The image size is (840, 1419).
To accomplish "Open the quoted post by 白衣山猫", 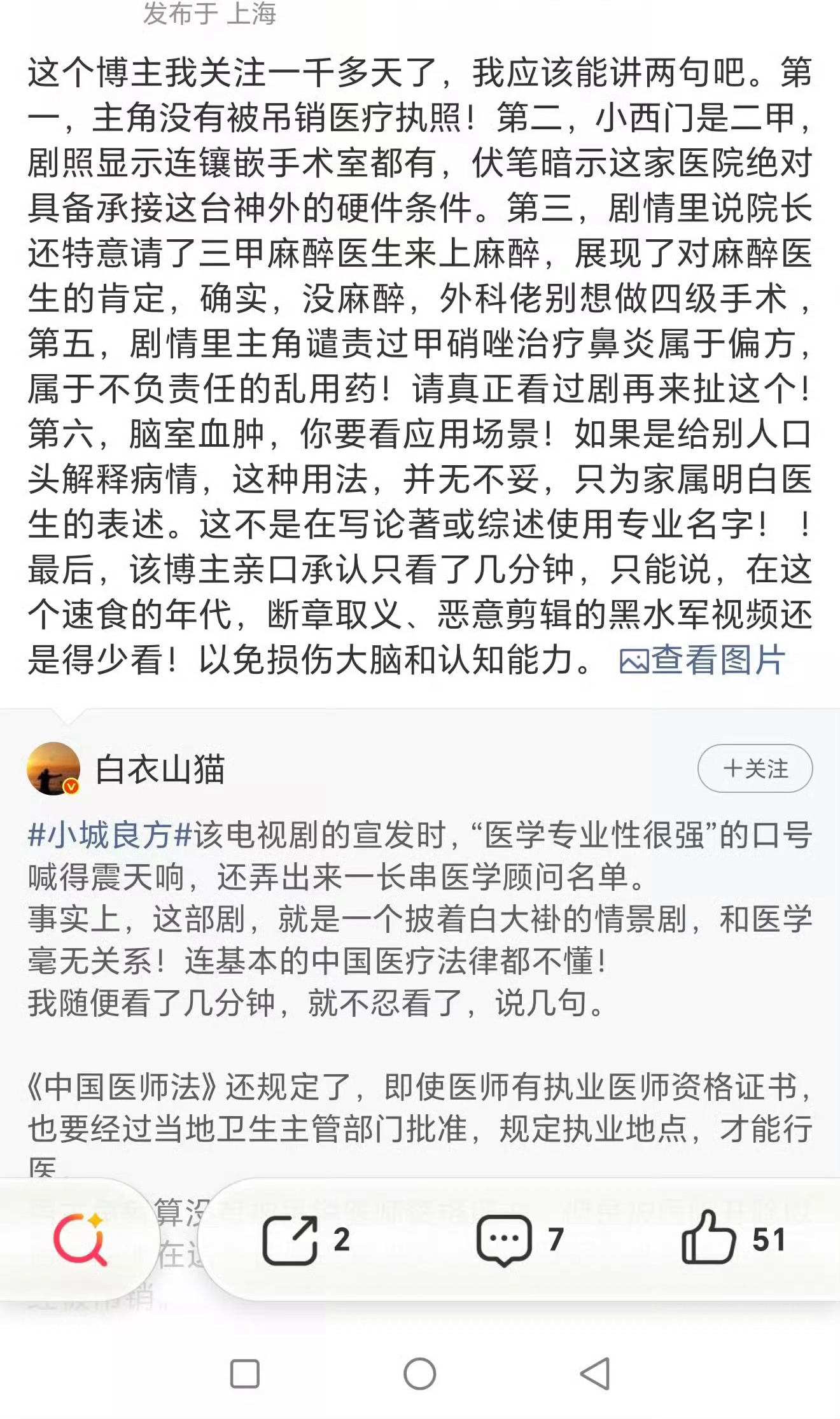I will 420,954.
